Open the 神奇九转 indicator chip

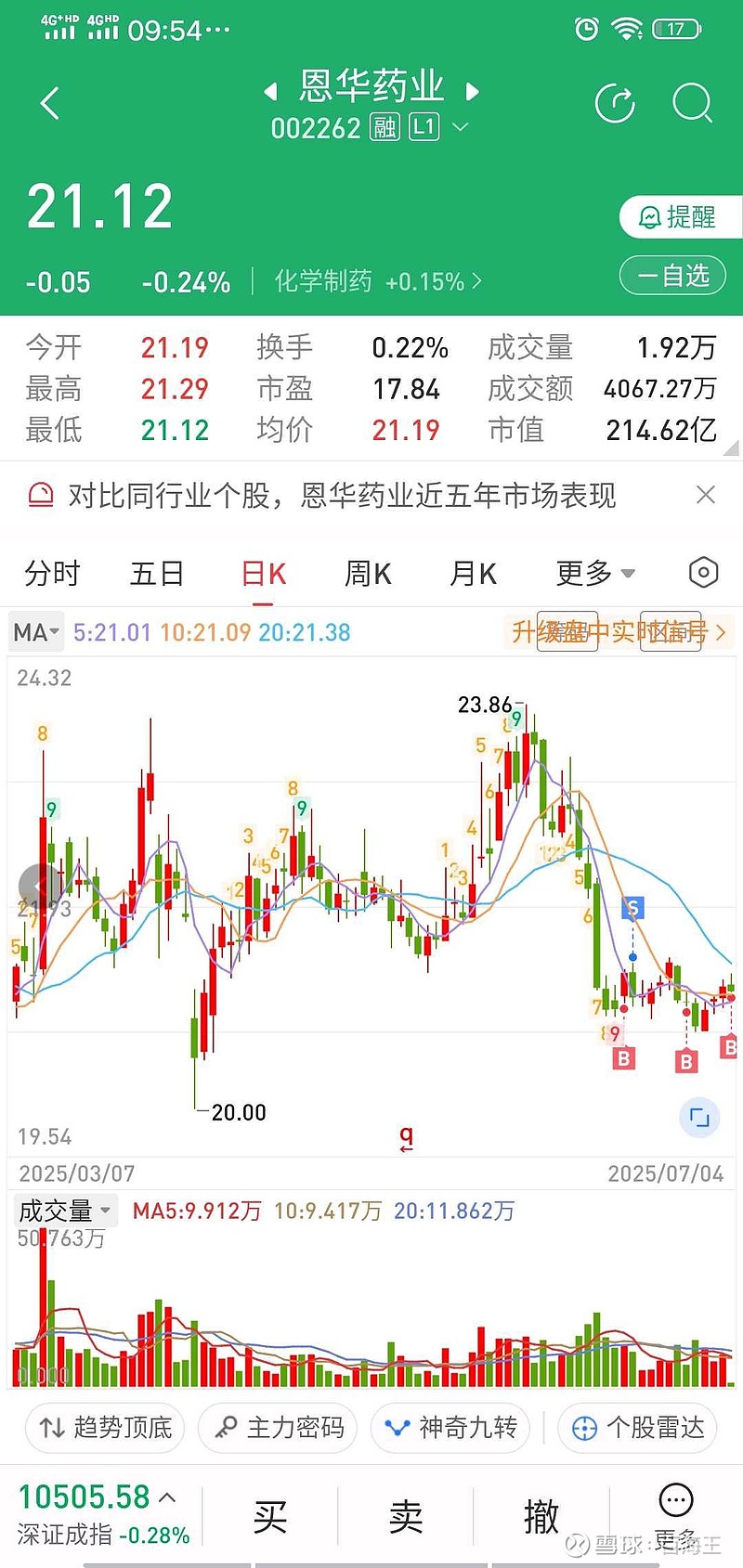coord(450,1428)
